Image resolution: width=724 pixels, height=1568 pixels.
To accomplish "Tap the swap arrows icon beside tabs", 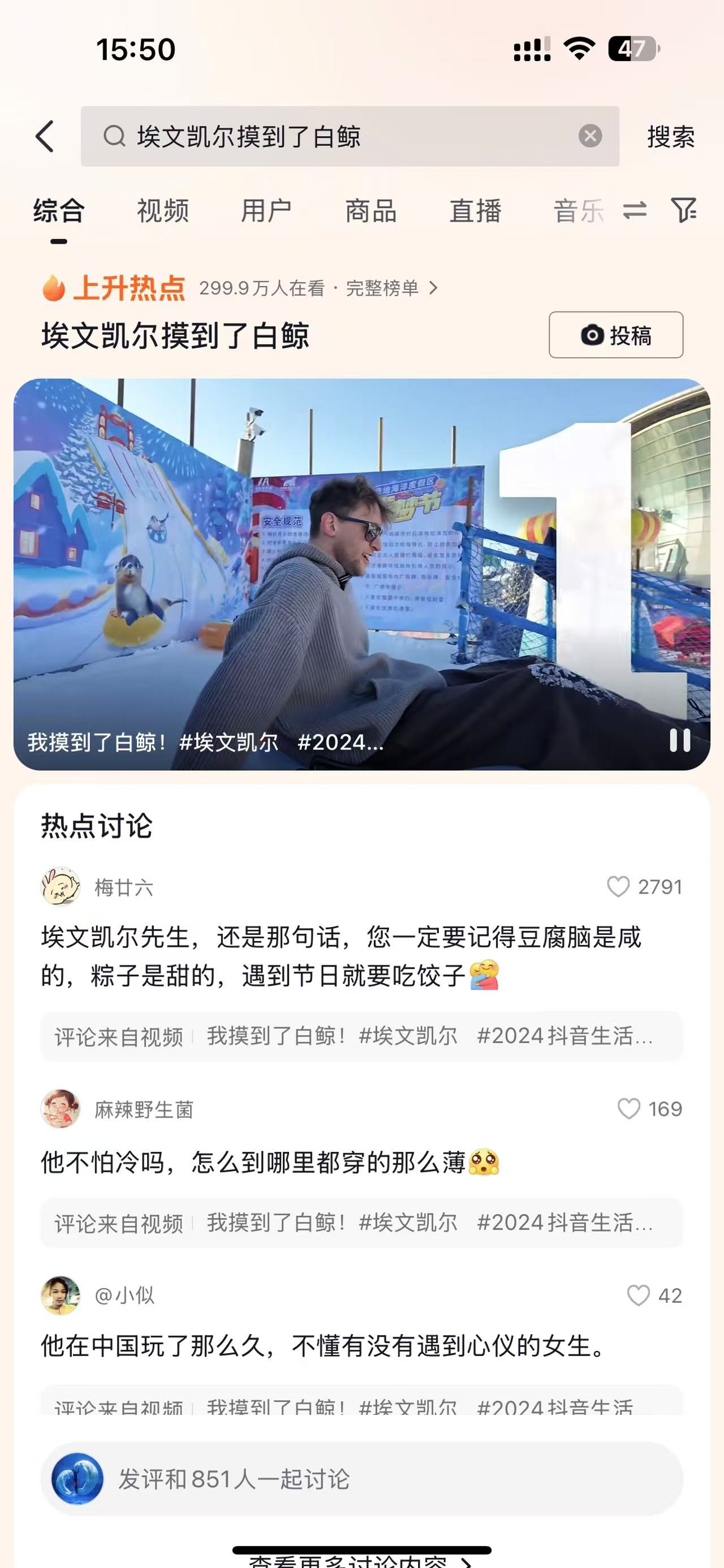I will [635, 211].
